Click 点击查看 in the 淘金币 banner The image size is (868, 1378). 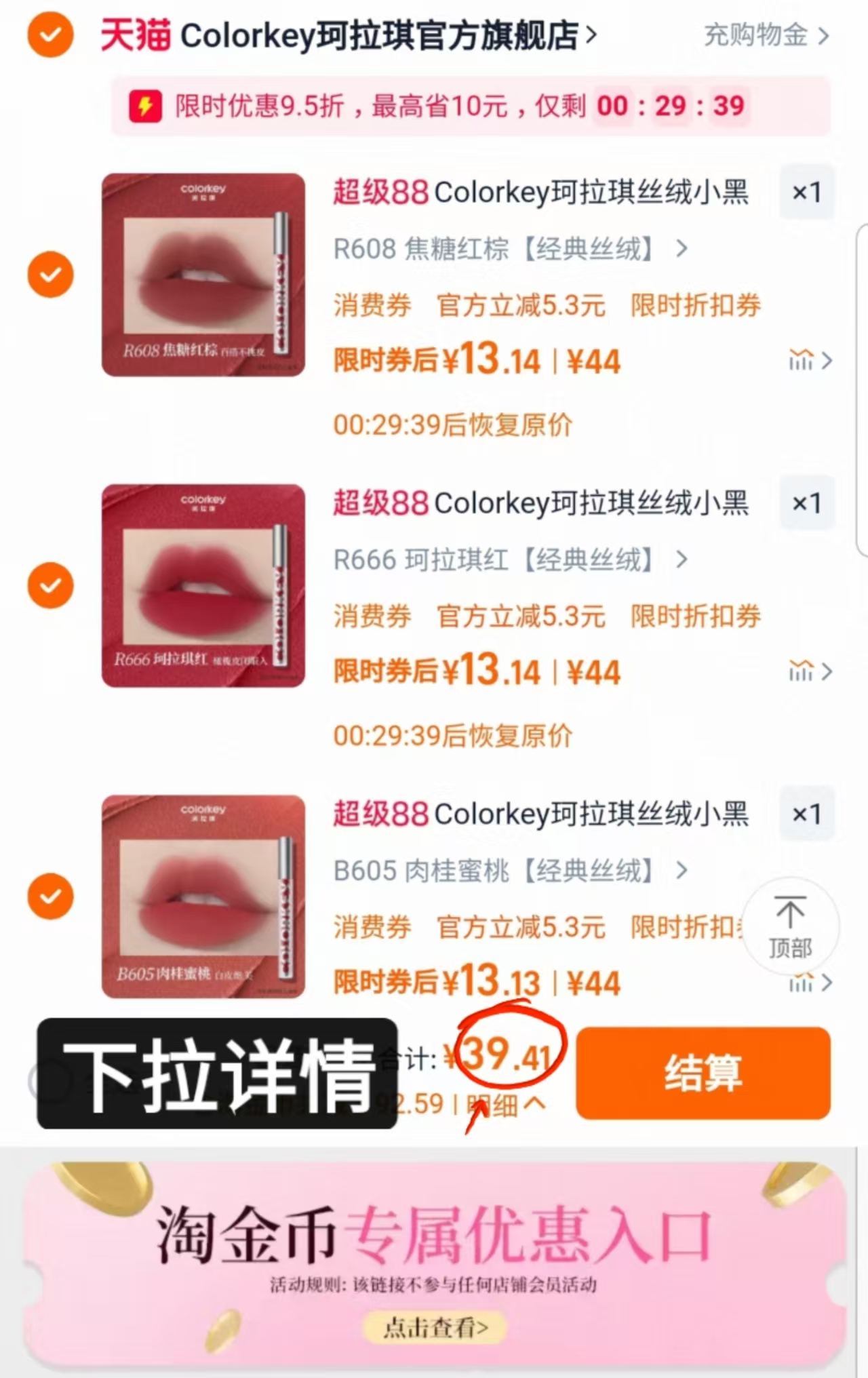434,1327
